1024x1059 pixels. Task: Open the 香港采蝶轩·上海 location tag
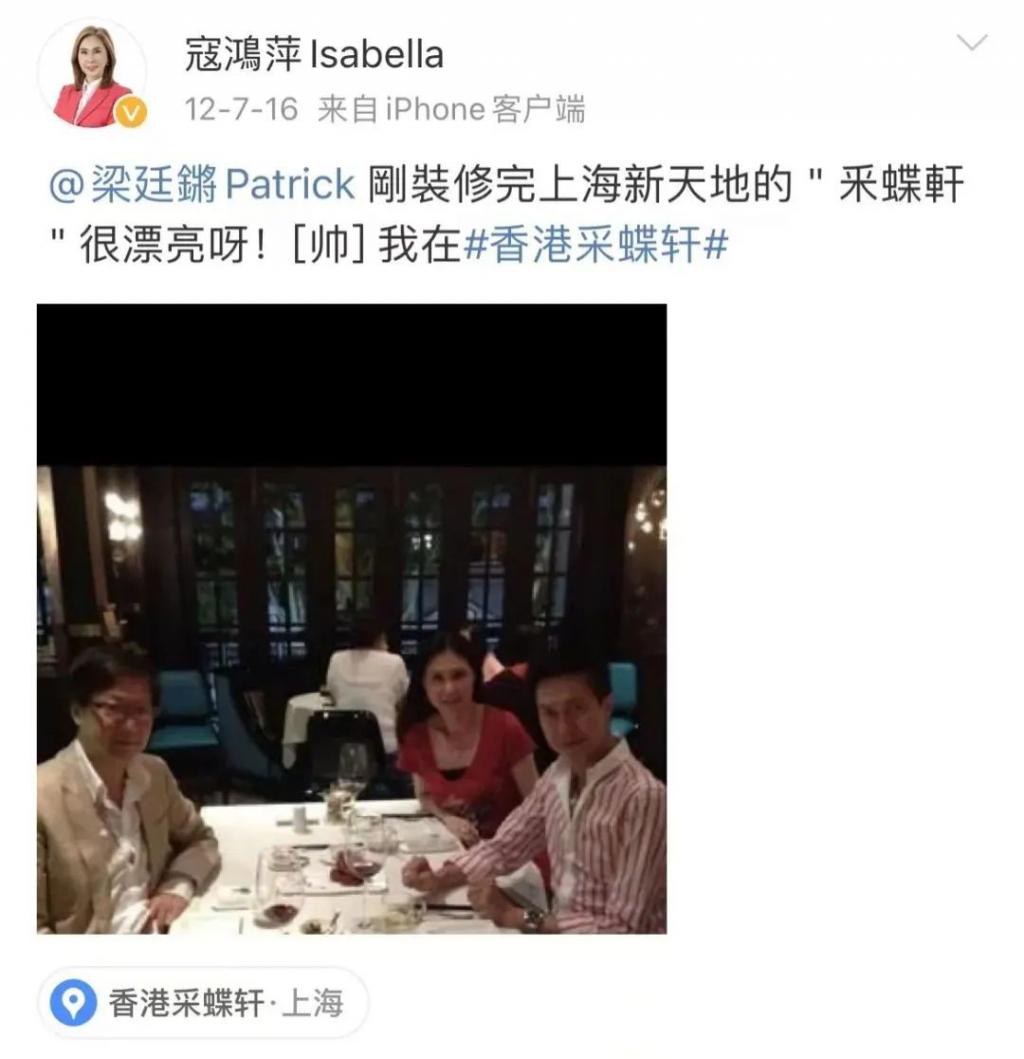pyautogui.click(x=203, y=1003)
